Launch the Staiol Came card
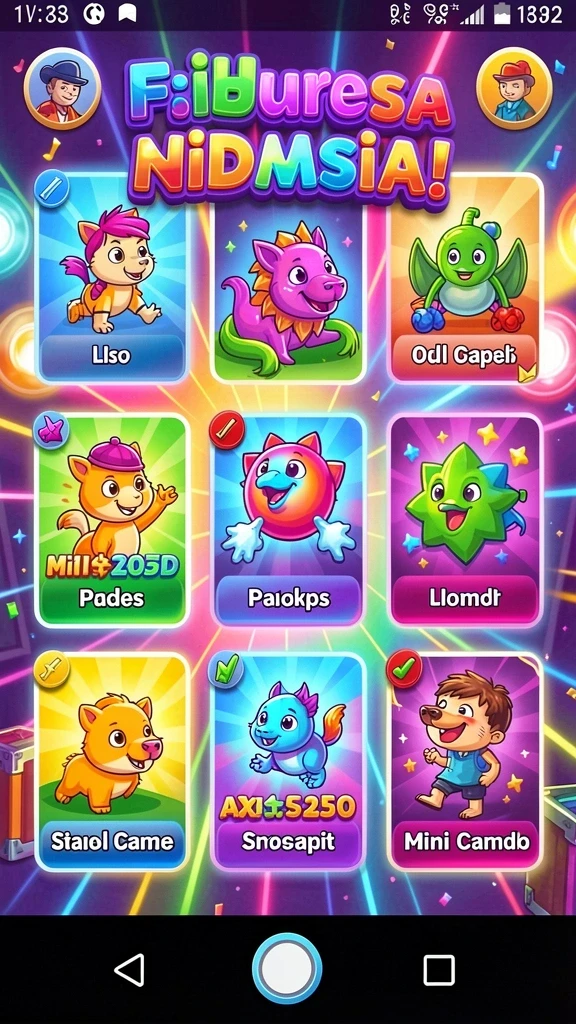576x1024 pixels. point(112,761)
